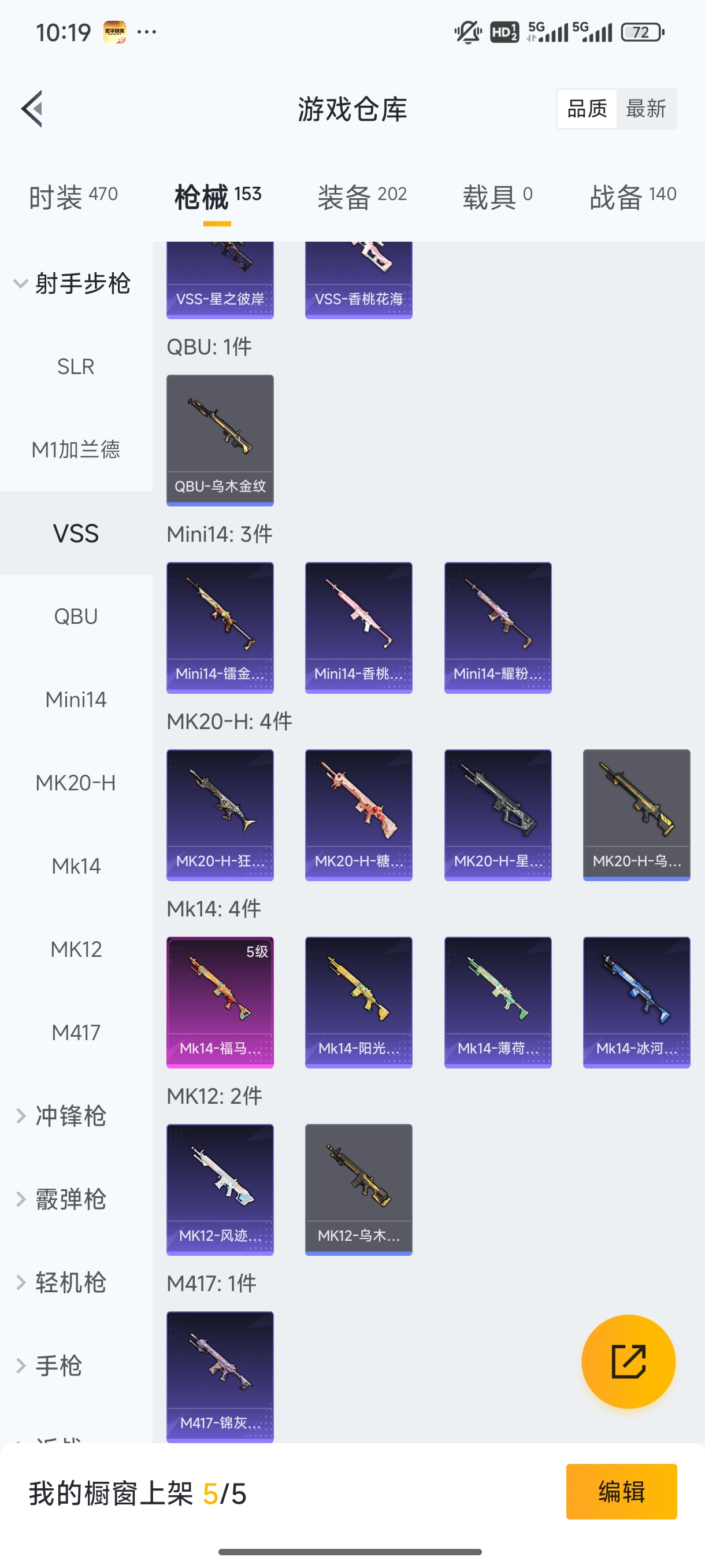The width and height of the screenshot is (705, 1568).
Task: Switch to the 战备 tab
Action: [633, 197]
